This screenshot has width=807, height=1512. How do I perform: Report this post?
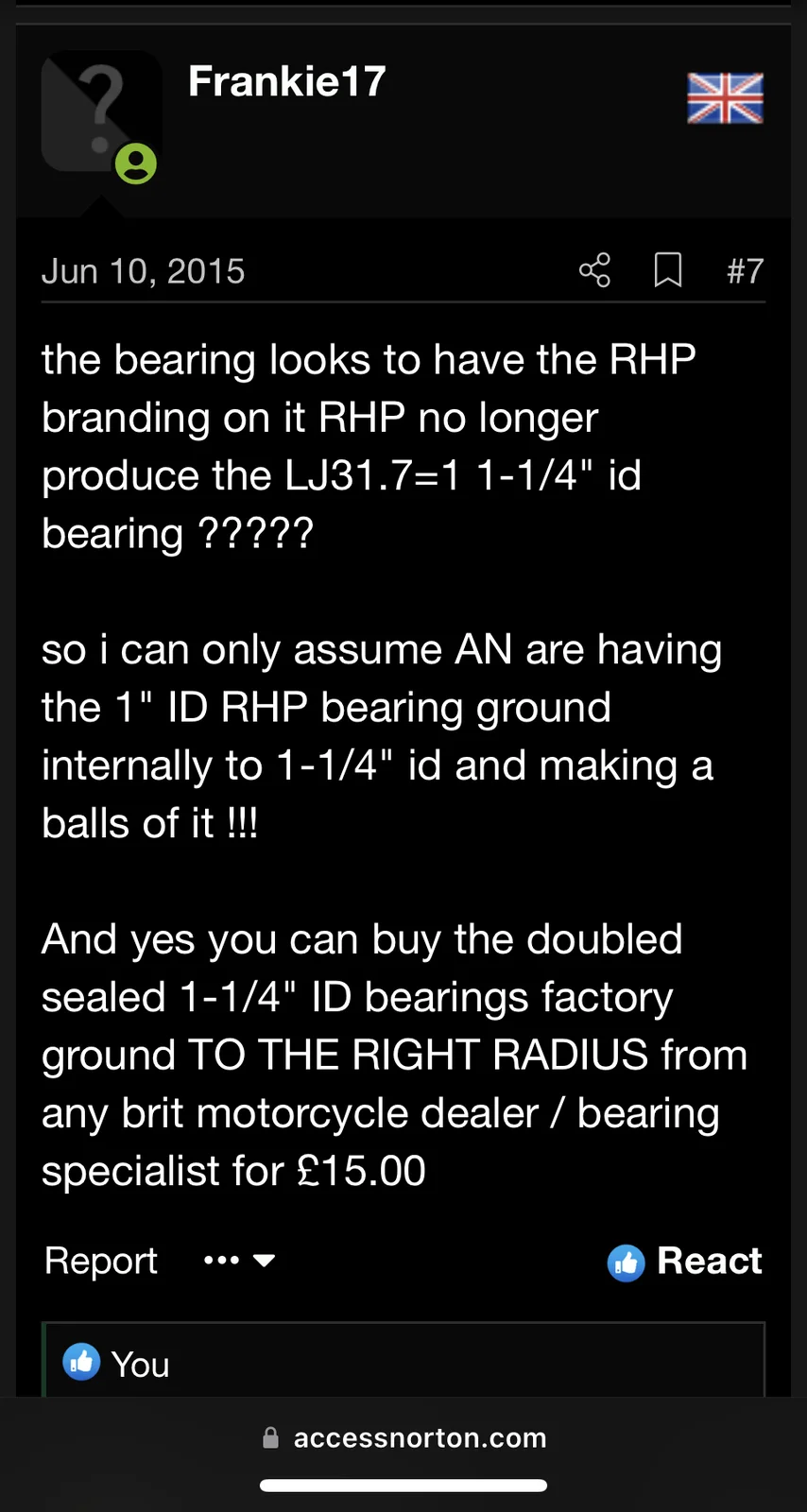click(x=101, y=1261)
